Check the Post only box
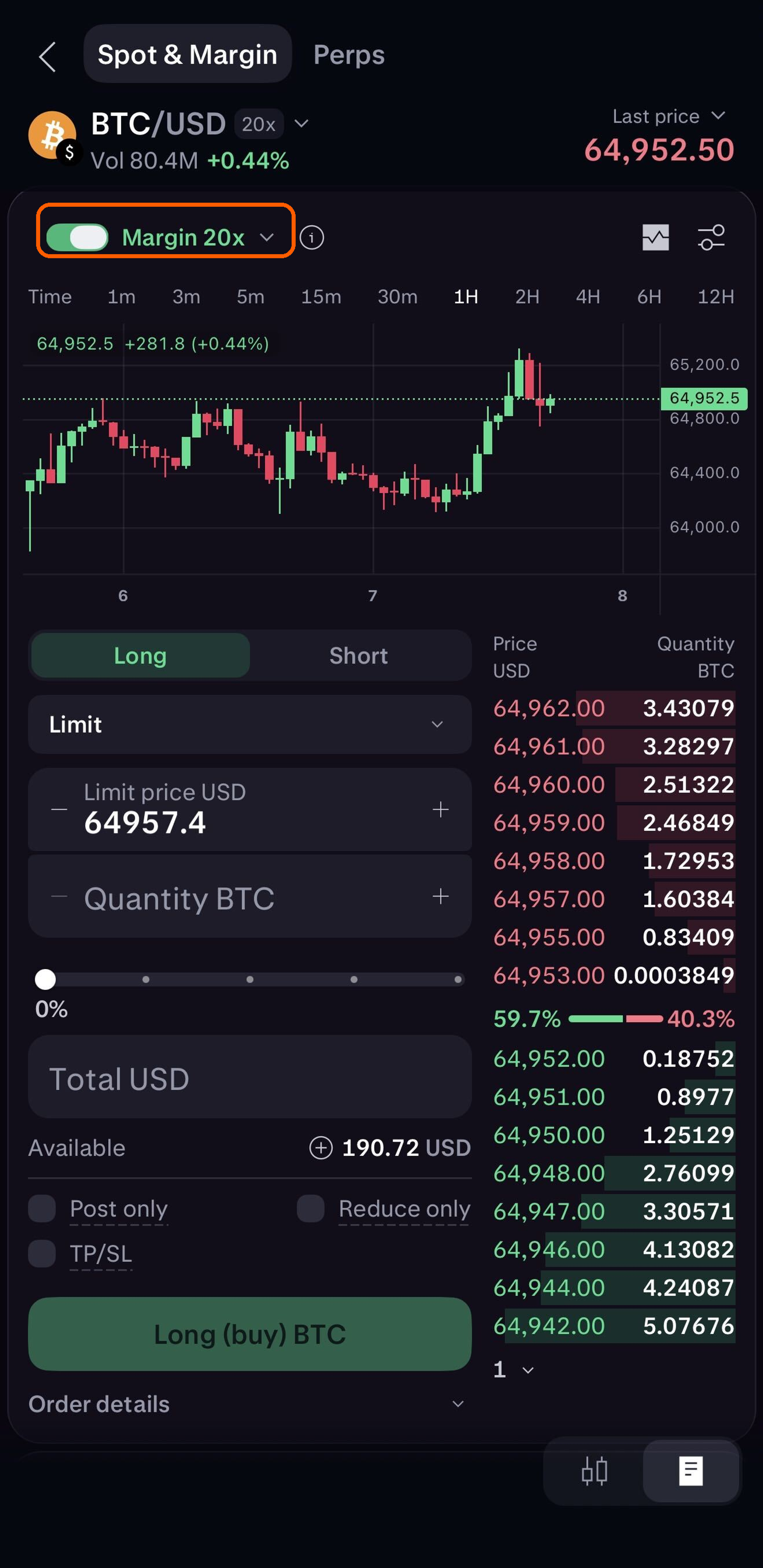763x1568 pixels. click(42, 1208)
